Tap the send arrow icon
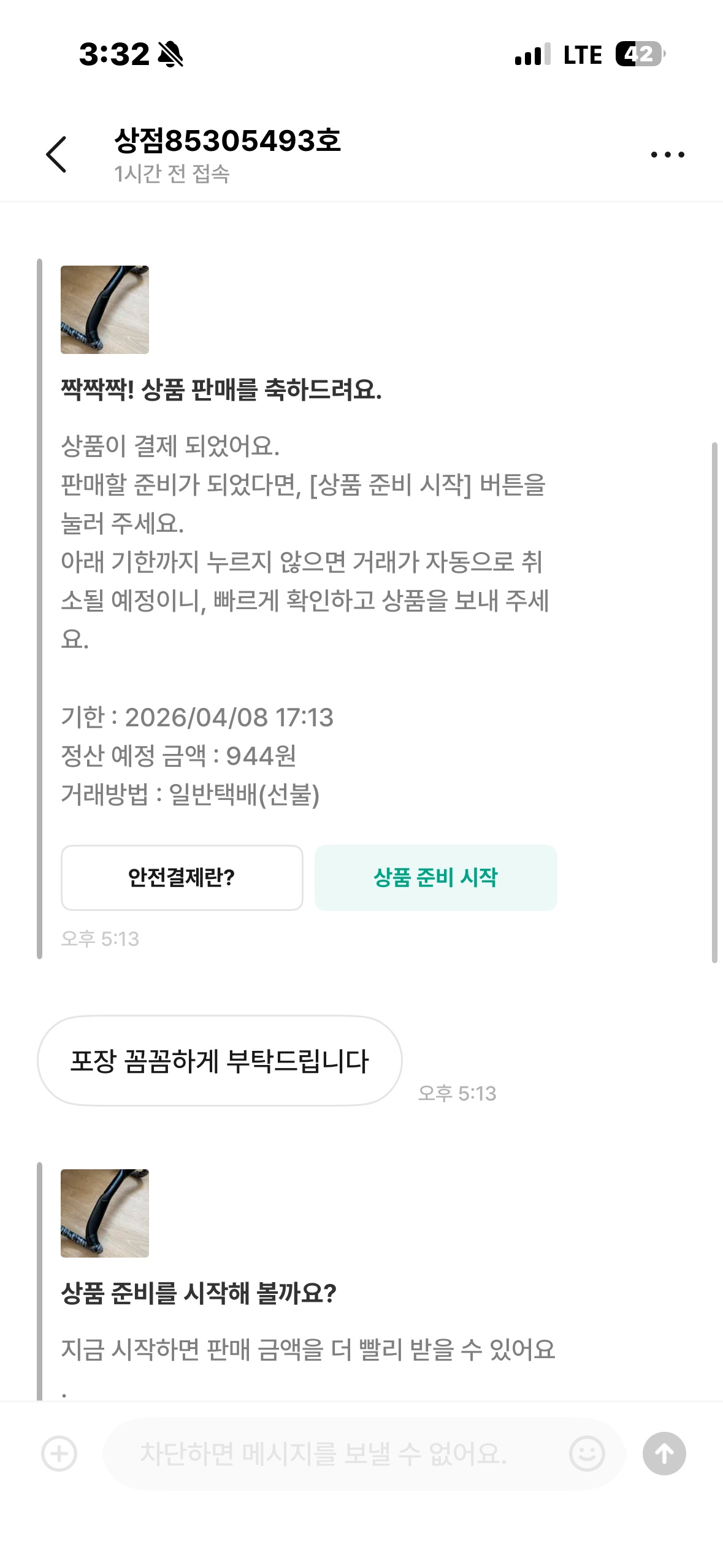This screenshot has width=723, height=1568. pos(664,1456)
